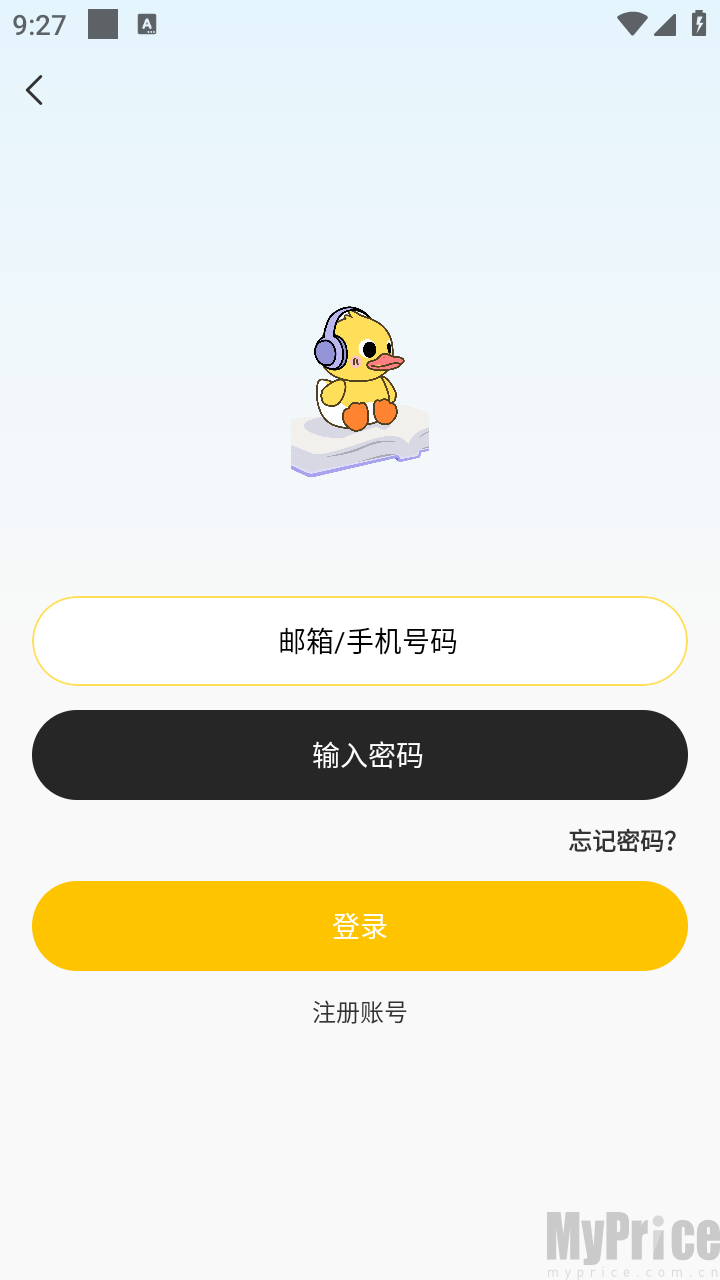Tap the gray square notification icon
The image size is (720, 1280).
point(103,24)
